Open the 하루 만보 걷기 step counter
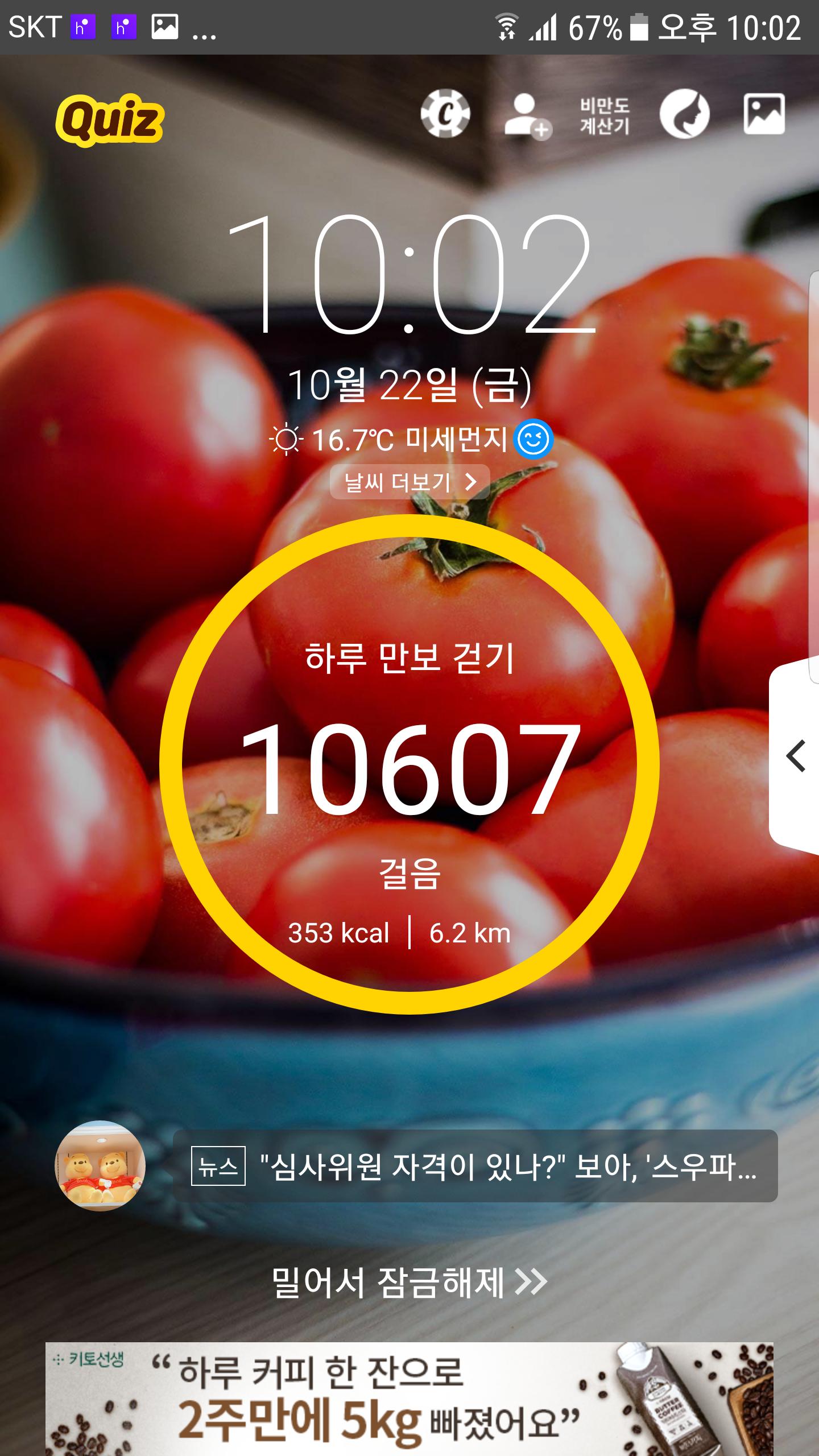 point(409,764)
